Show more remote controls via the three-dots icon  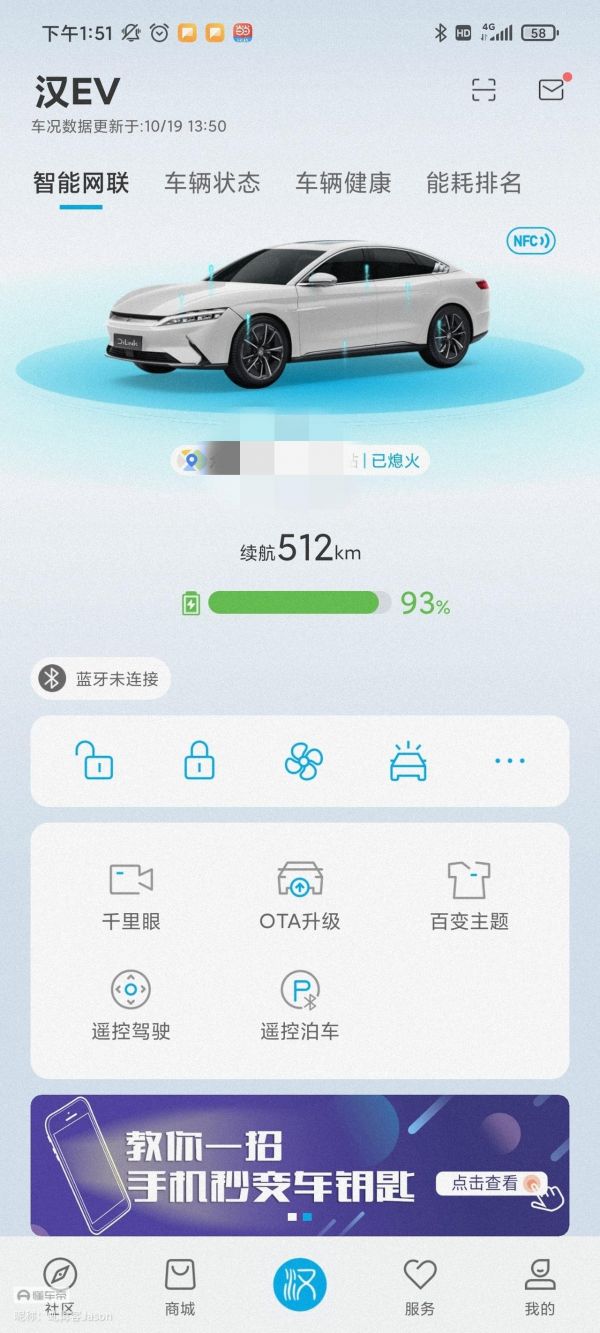tap(509, 761)
